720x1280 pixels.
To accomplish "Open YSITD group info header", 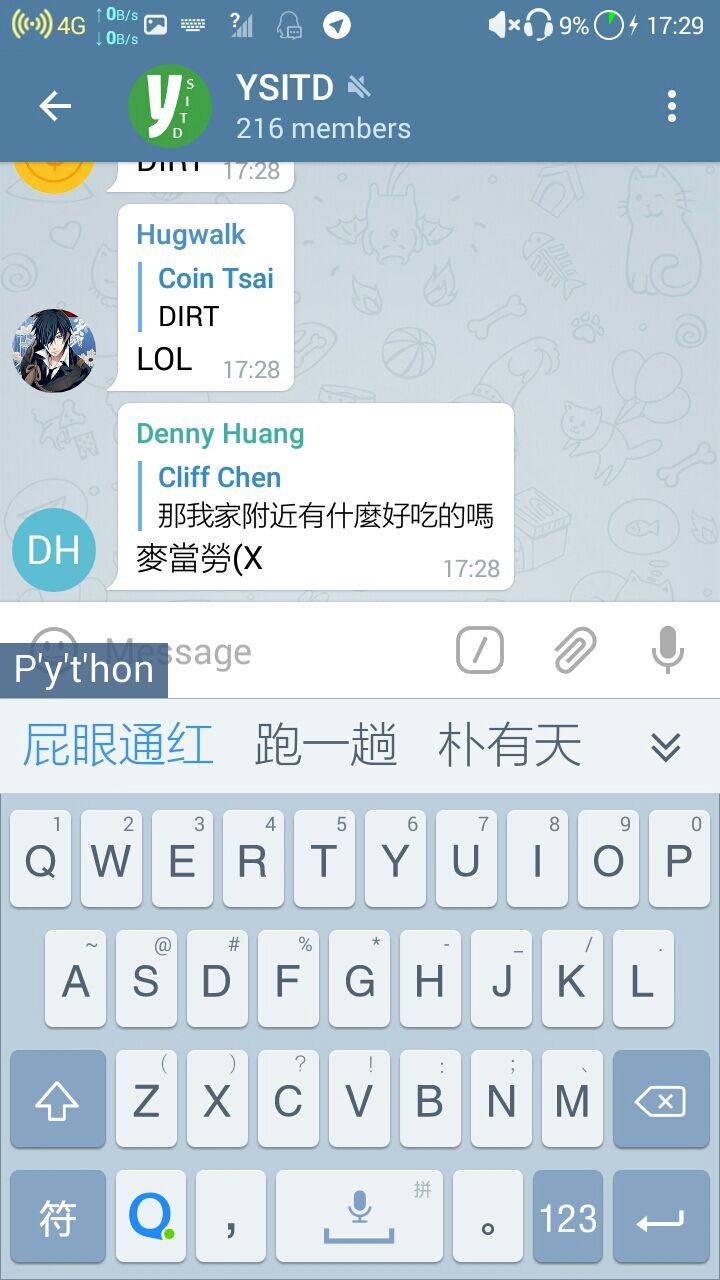I will point(320,107).
